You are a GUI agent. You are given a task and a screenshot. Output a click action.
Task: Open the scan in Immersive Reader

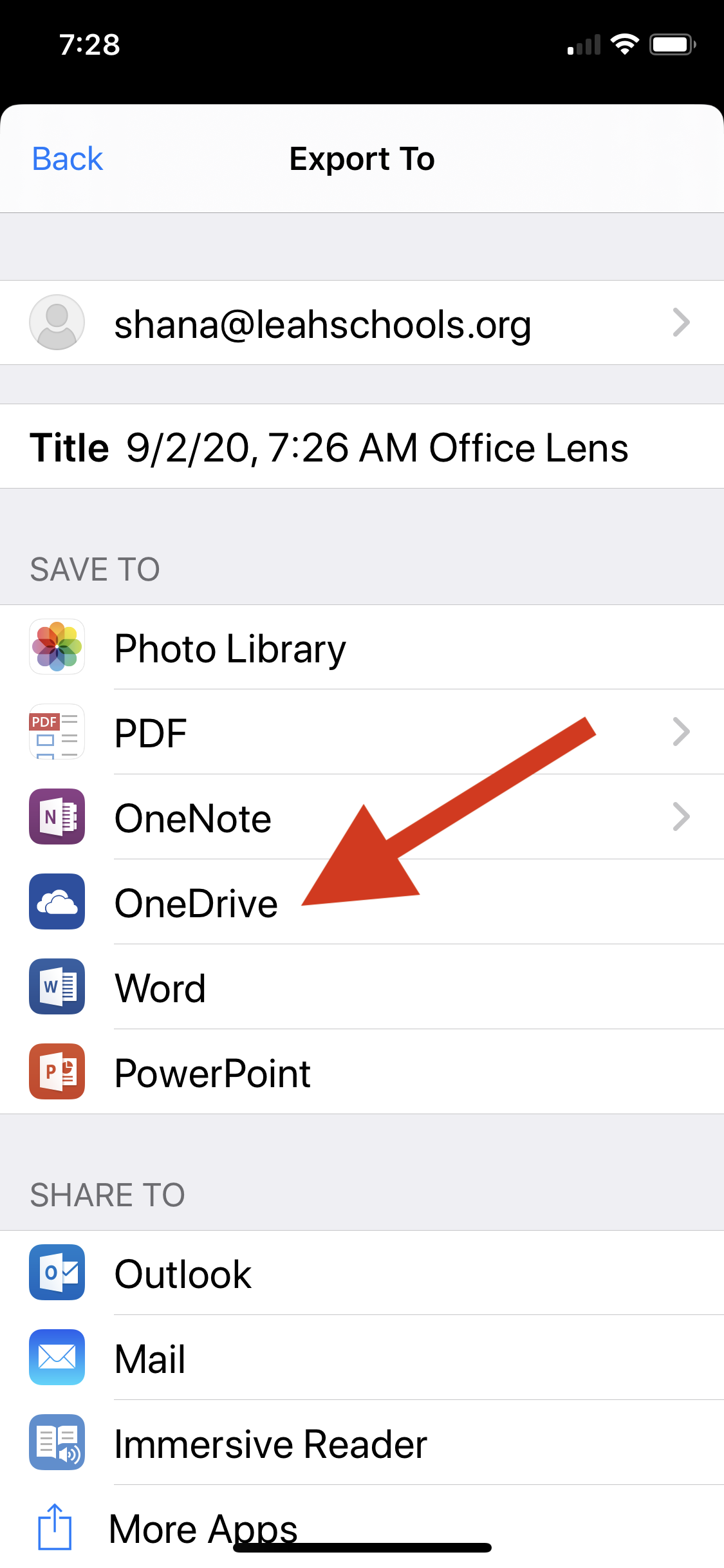pyautogui.click(x=362, y=1443)
